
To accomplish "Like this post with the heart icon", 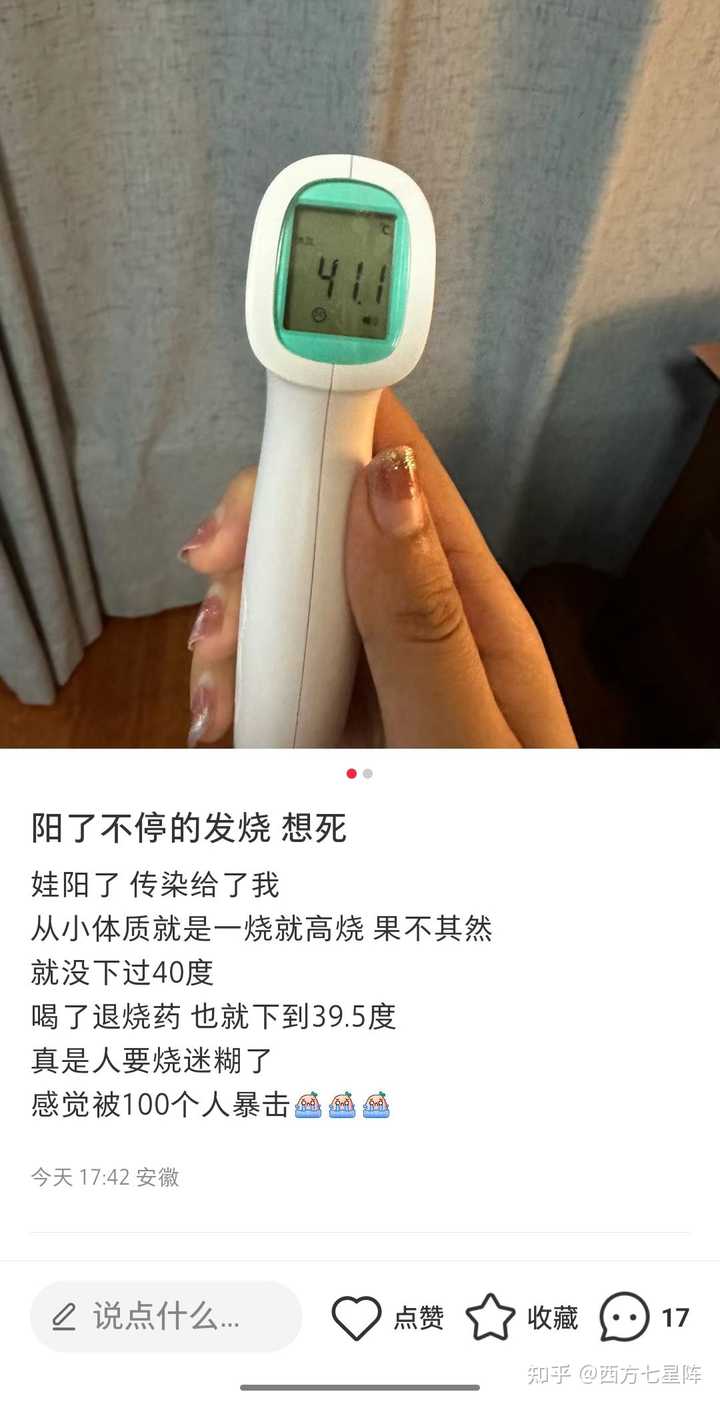I will pyautogui.click(x=356, y=1317).
